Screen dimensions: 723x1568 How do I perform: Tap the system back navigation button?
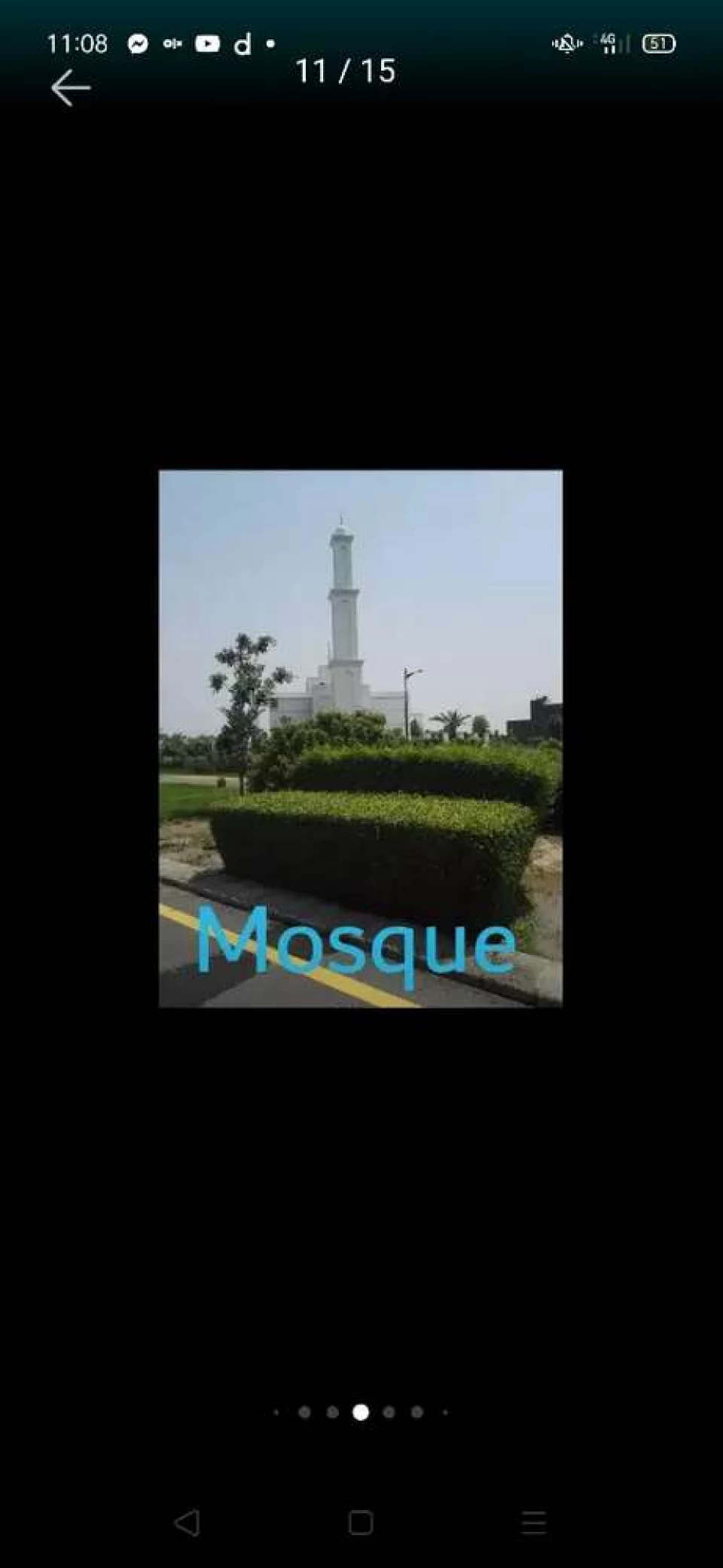[187, 1522]
